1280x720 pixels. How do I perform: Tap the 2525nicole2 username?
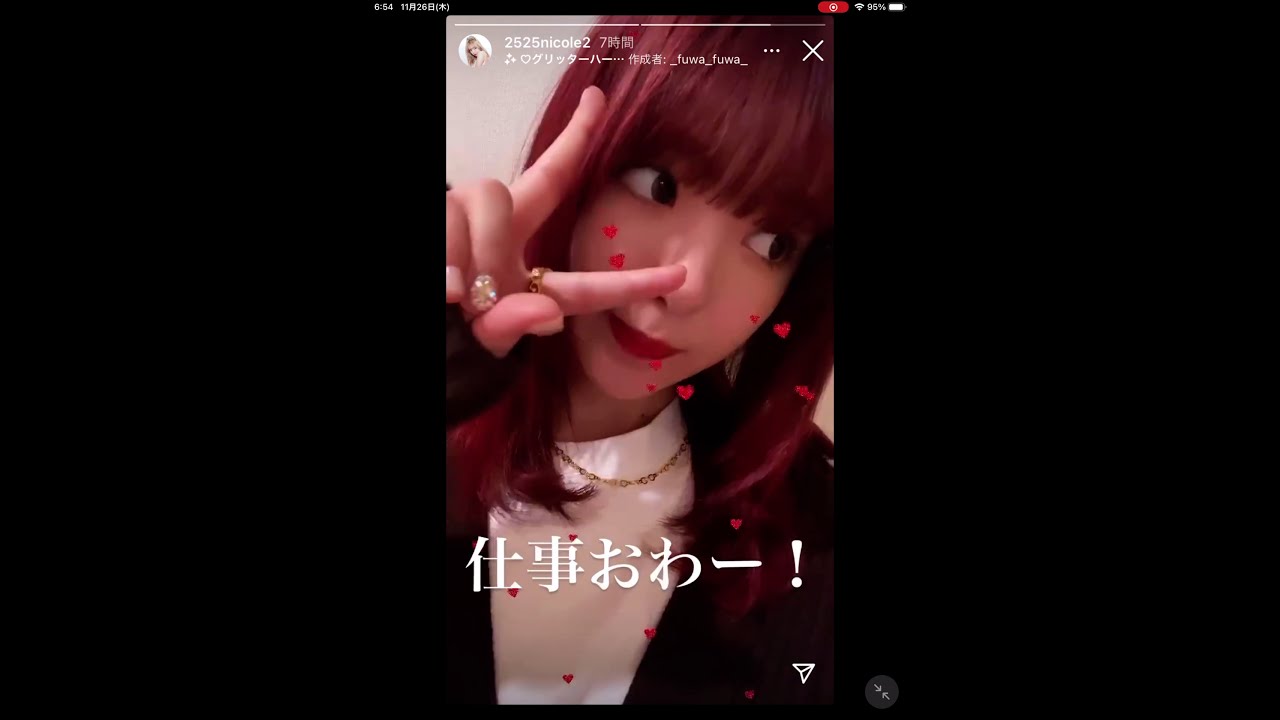tap(547, 42)
